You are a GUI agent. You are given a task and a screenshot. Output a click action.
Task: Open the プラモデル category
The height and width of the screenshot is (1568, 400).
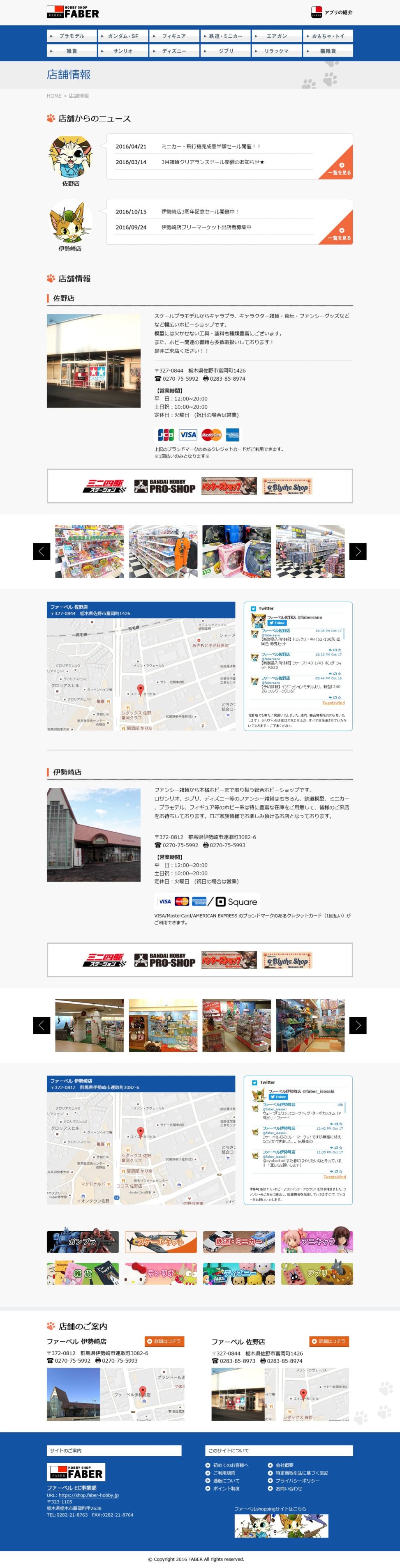click(72, 36)
